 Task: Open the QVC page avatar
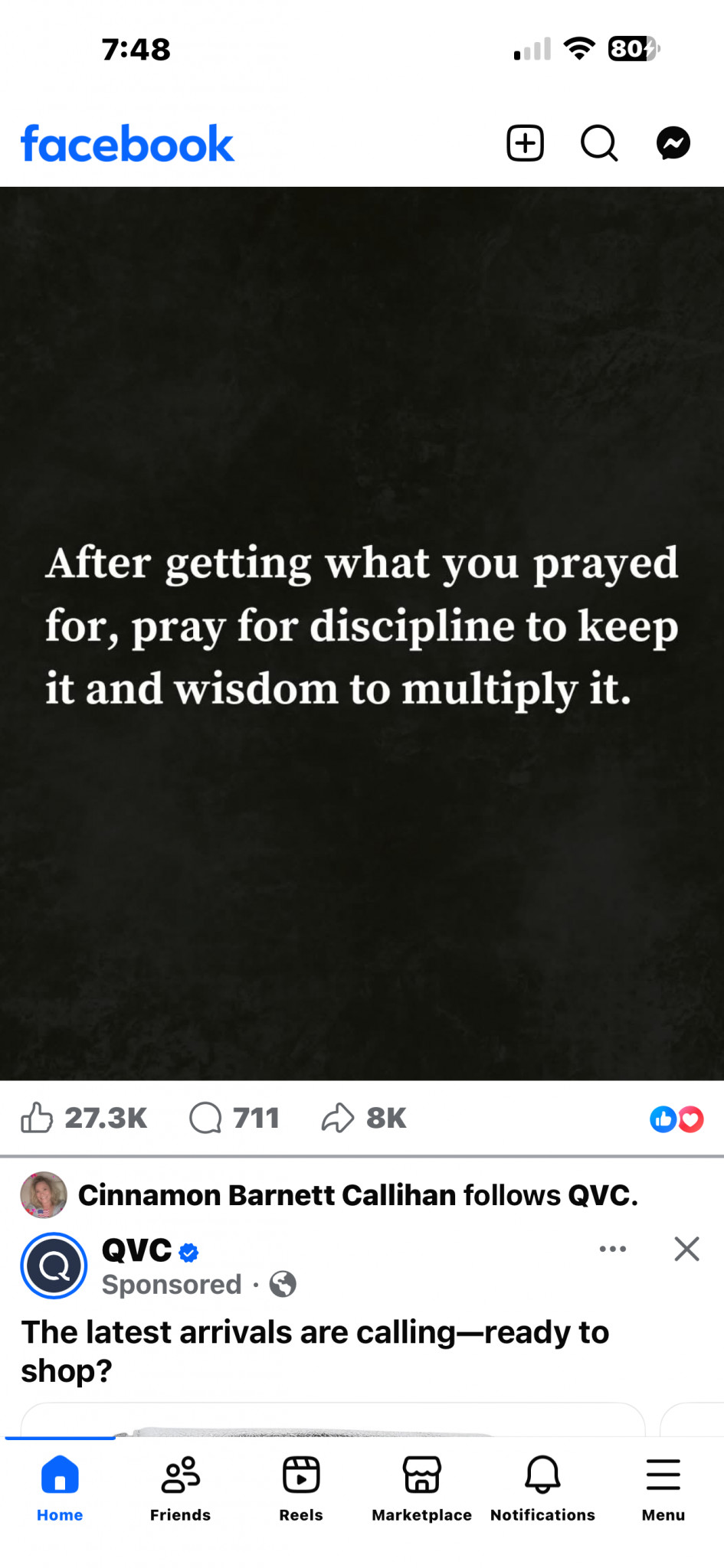pos(54,1266)
